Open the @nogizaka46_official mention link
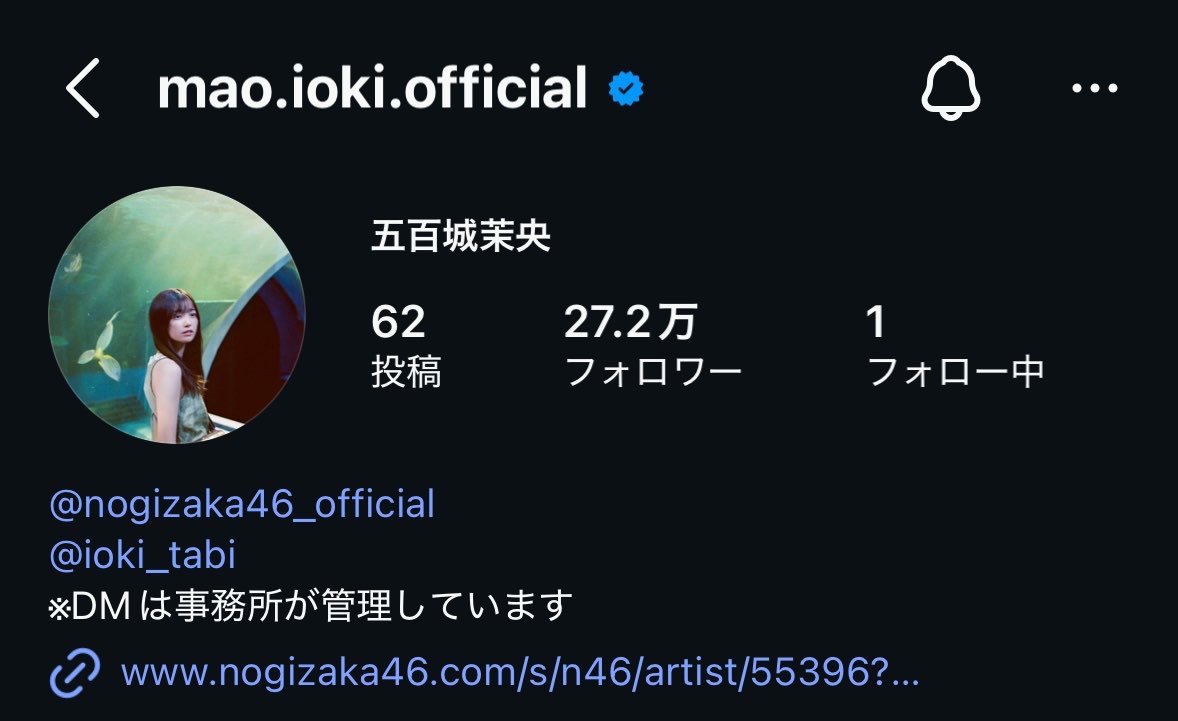Screen dimensions: 1178x721 (x=242, y=503)
